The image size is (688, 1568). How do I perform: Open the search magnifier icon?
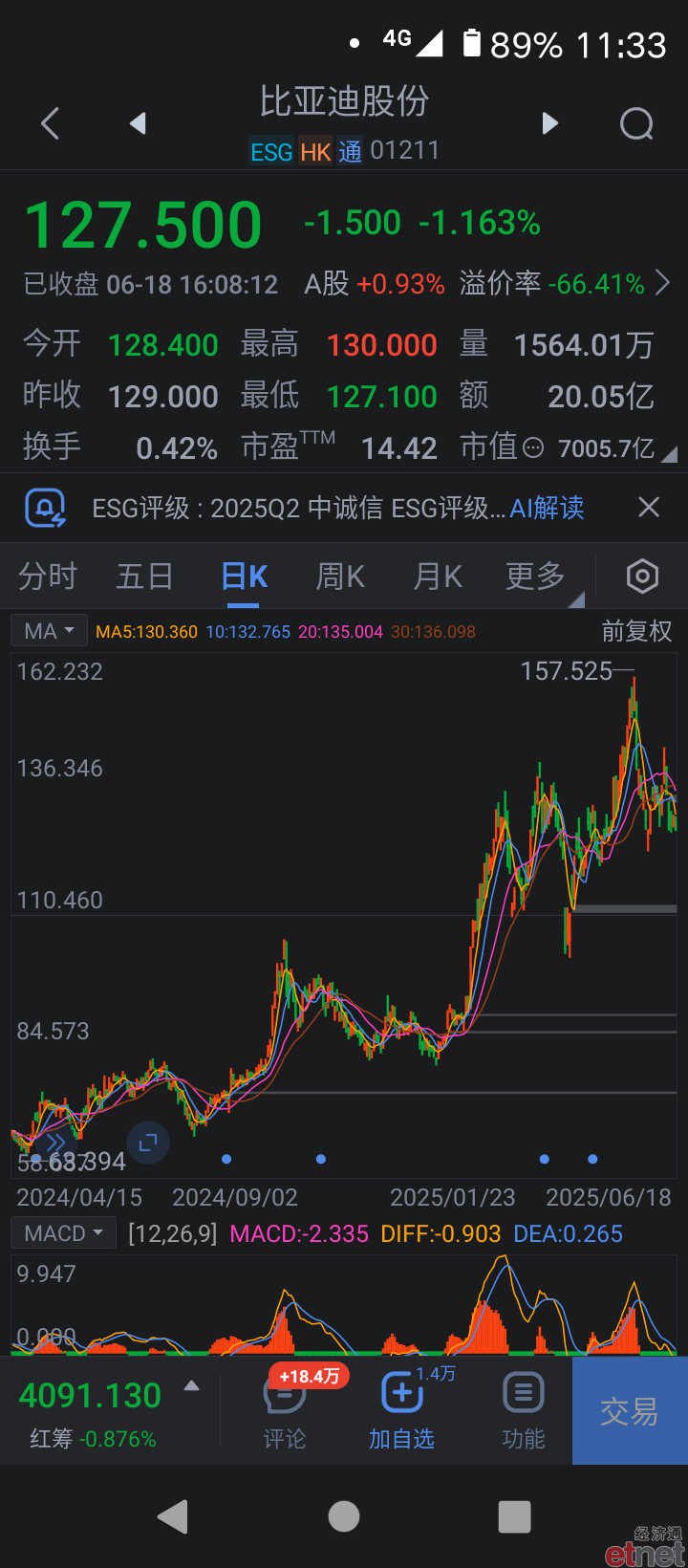(x=636, y=123)
